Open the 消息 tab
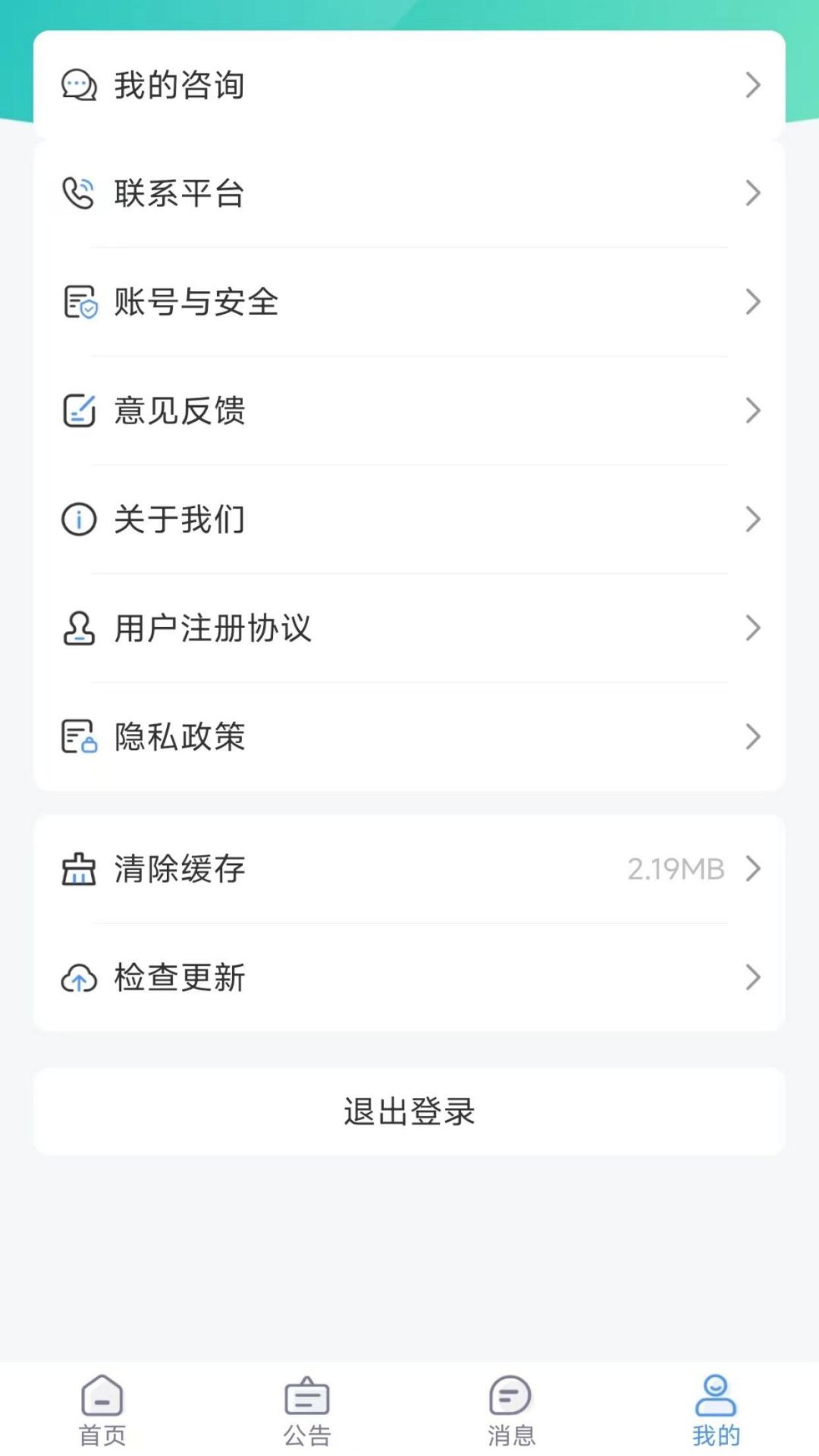Viewport: 819px width, 1456px height. (x=511, y=1410)
